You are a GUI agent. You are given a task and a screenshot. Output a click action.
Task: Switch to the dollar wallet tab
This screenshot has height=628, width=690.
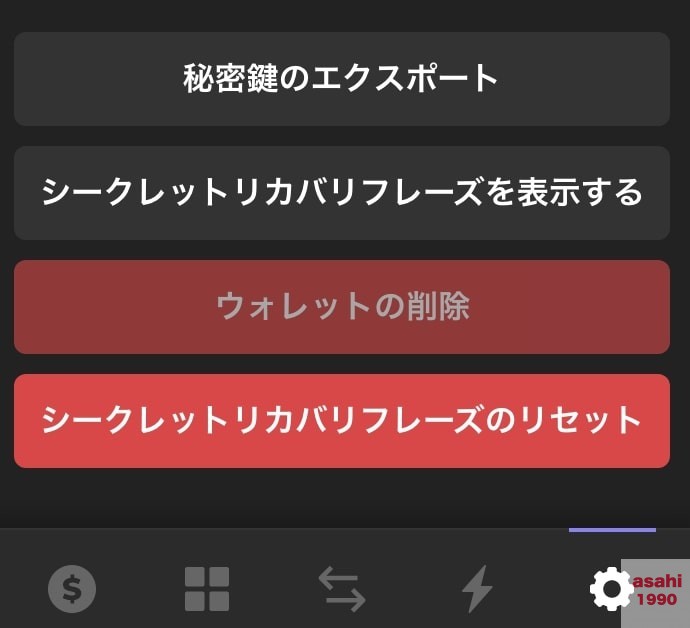(x=72, y=589)
